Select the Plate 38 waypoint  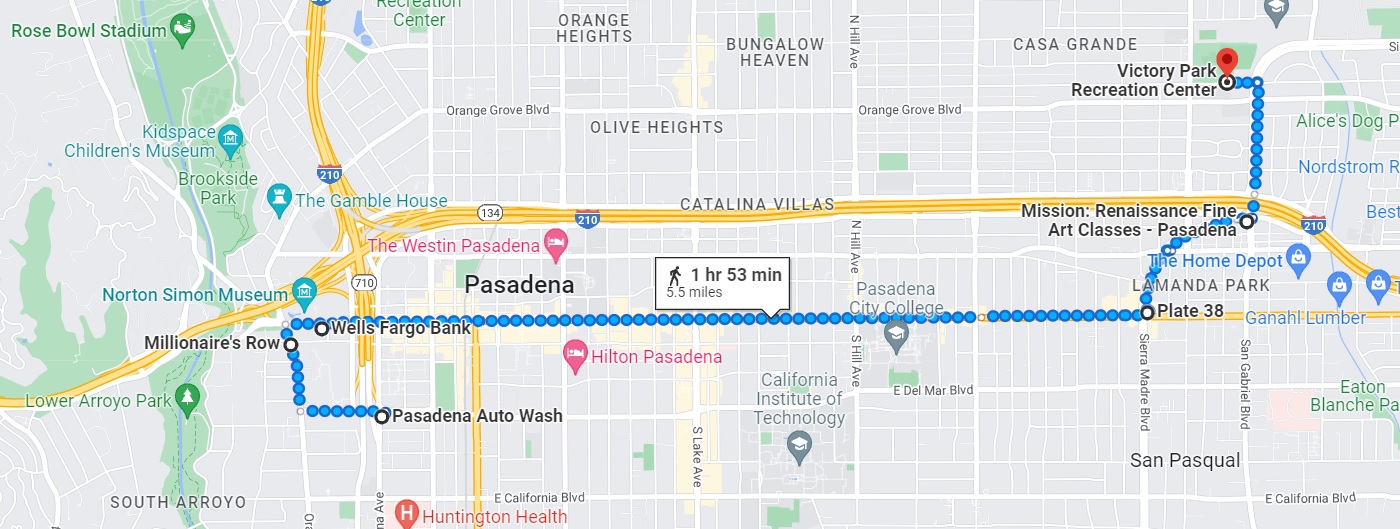1147,312
